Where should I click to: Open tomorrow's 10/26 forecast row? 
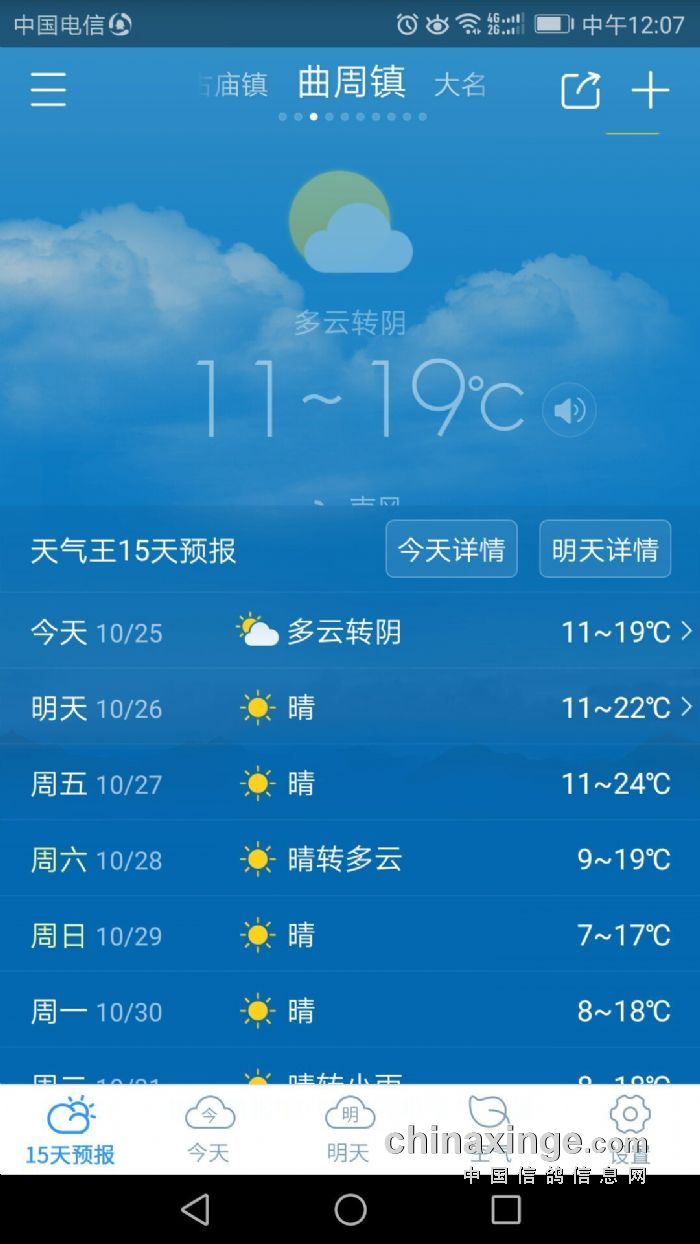(x=350, y=708)
